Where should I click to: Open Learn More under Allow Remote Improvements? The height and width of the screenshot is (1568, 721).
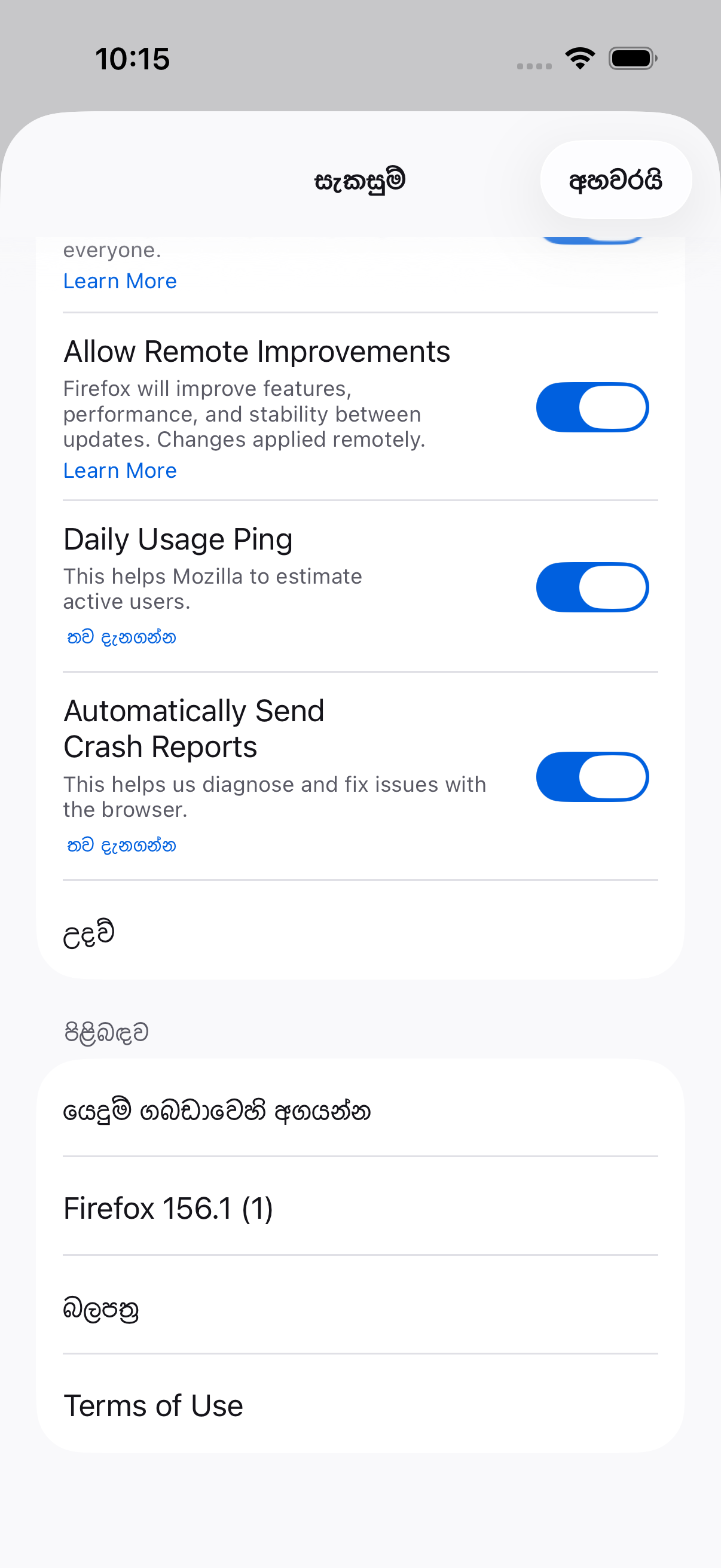pos(120,471)
